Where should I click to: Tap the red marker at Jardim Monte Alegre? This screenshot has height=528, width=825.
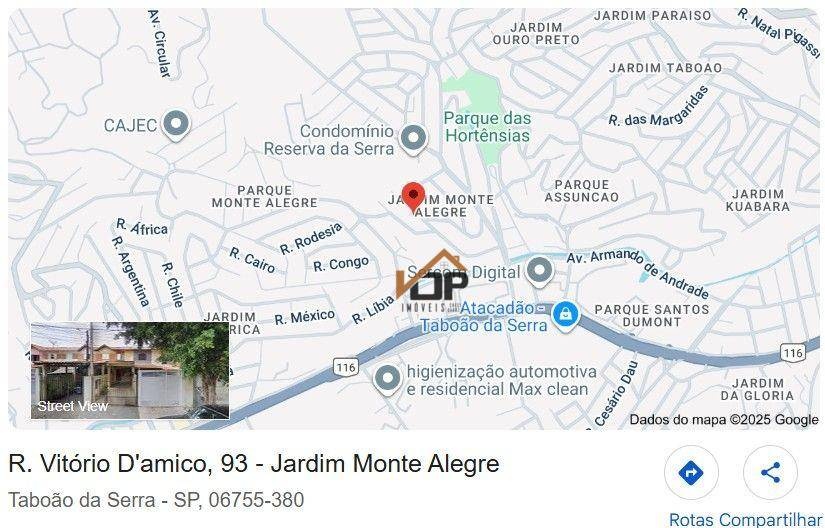click(413, 195)
